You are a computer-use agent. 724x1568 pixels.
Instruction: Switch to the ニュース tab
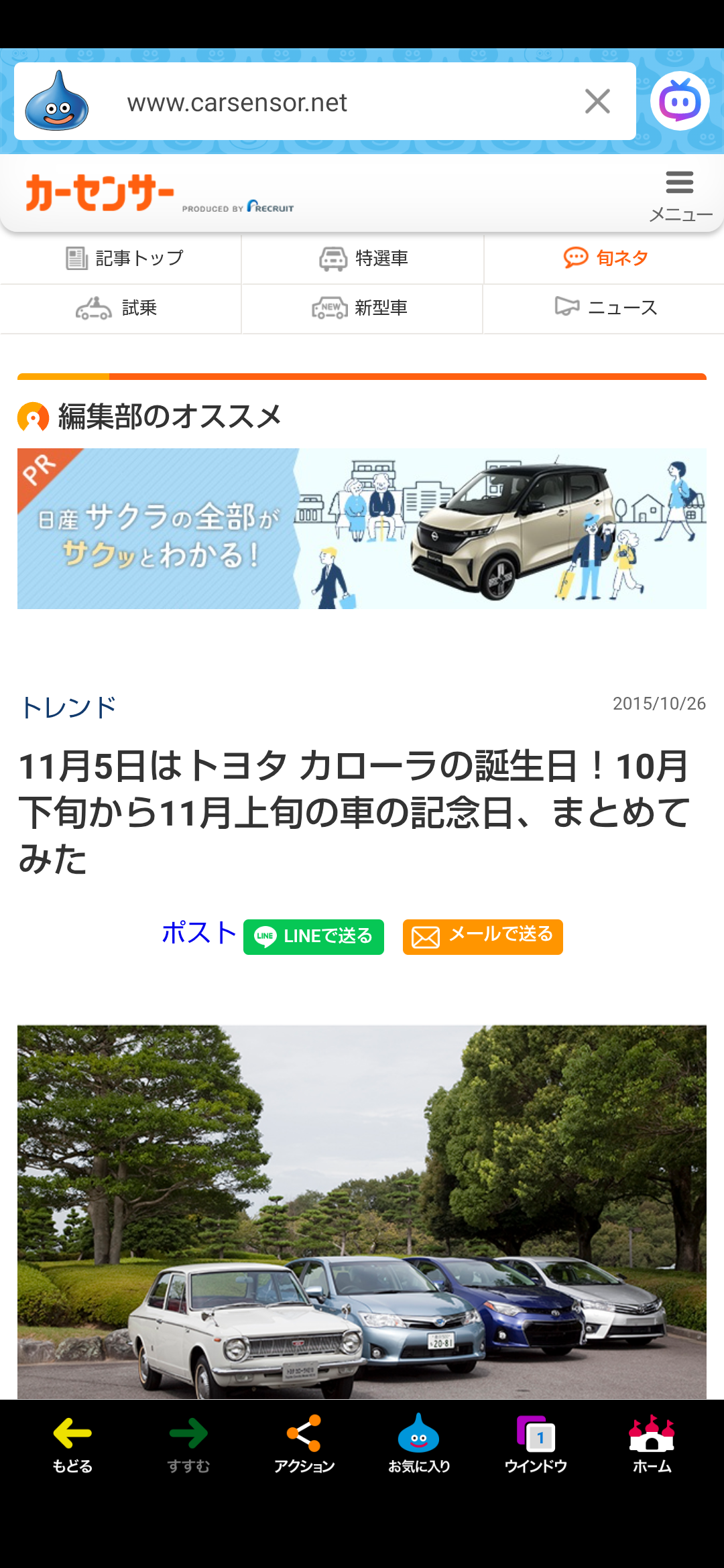click(x=605, y=308)
